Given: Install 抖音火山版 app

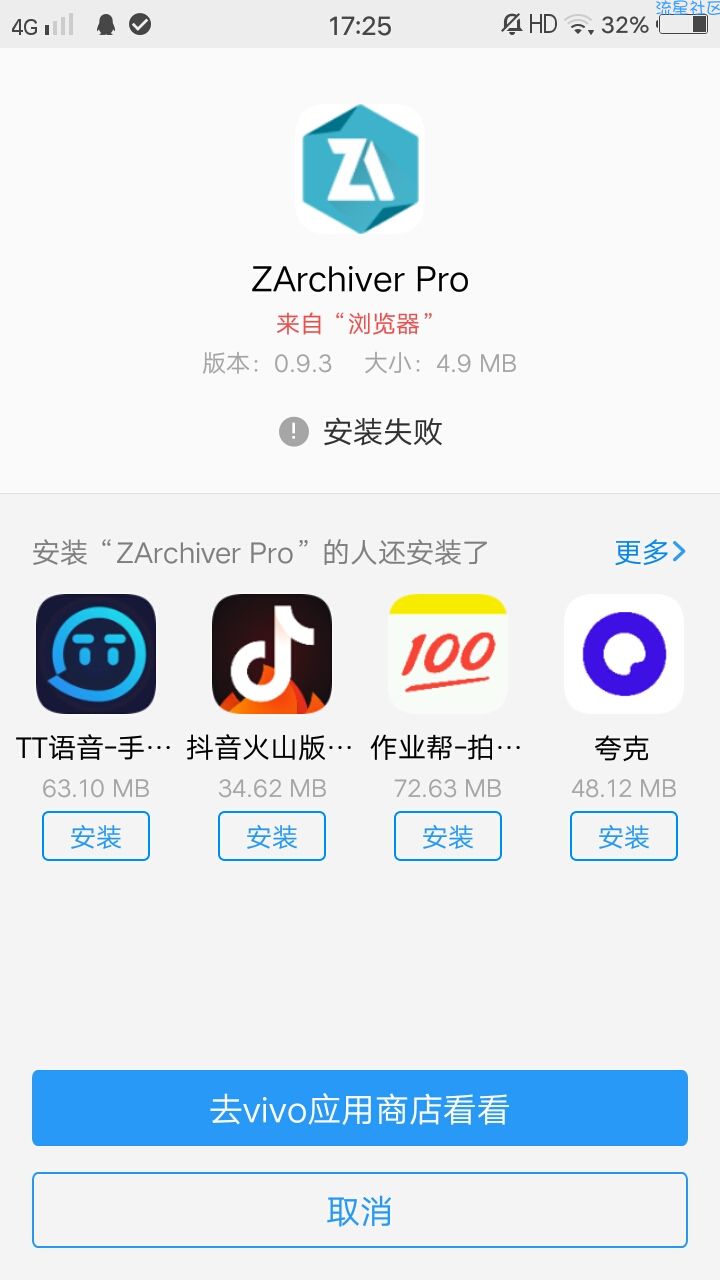Looking at the screenshot, I should coord(272,836).
